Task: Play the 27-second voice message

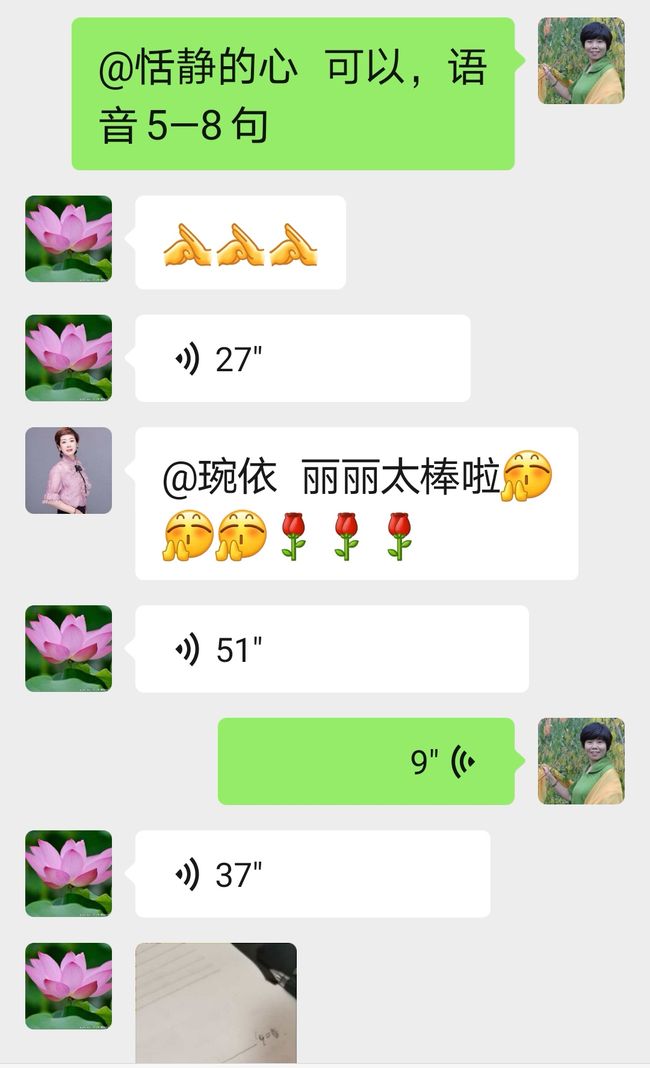Action: [x=303, y=358]
